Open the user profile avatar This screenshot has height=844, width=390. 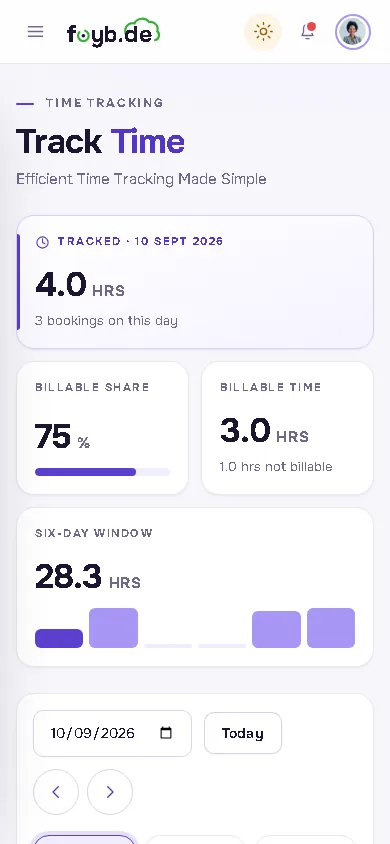[x=353, y=32]
